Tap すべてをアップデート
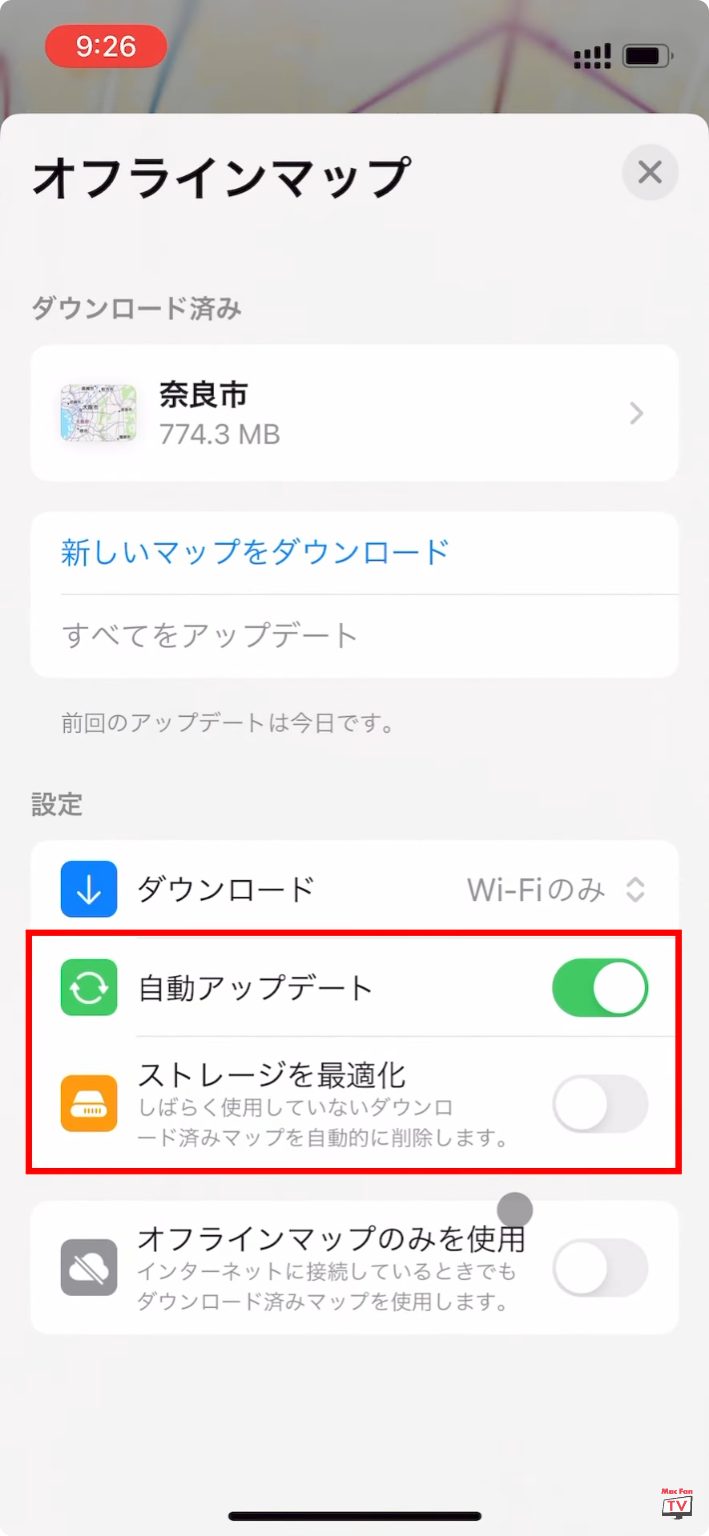The image size is (709, 1536). pos(210,635)
